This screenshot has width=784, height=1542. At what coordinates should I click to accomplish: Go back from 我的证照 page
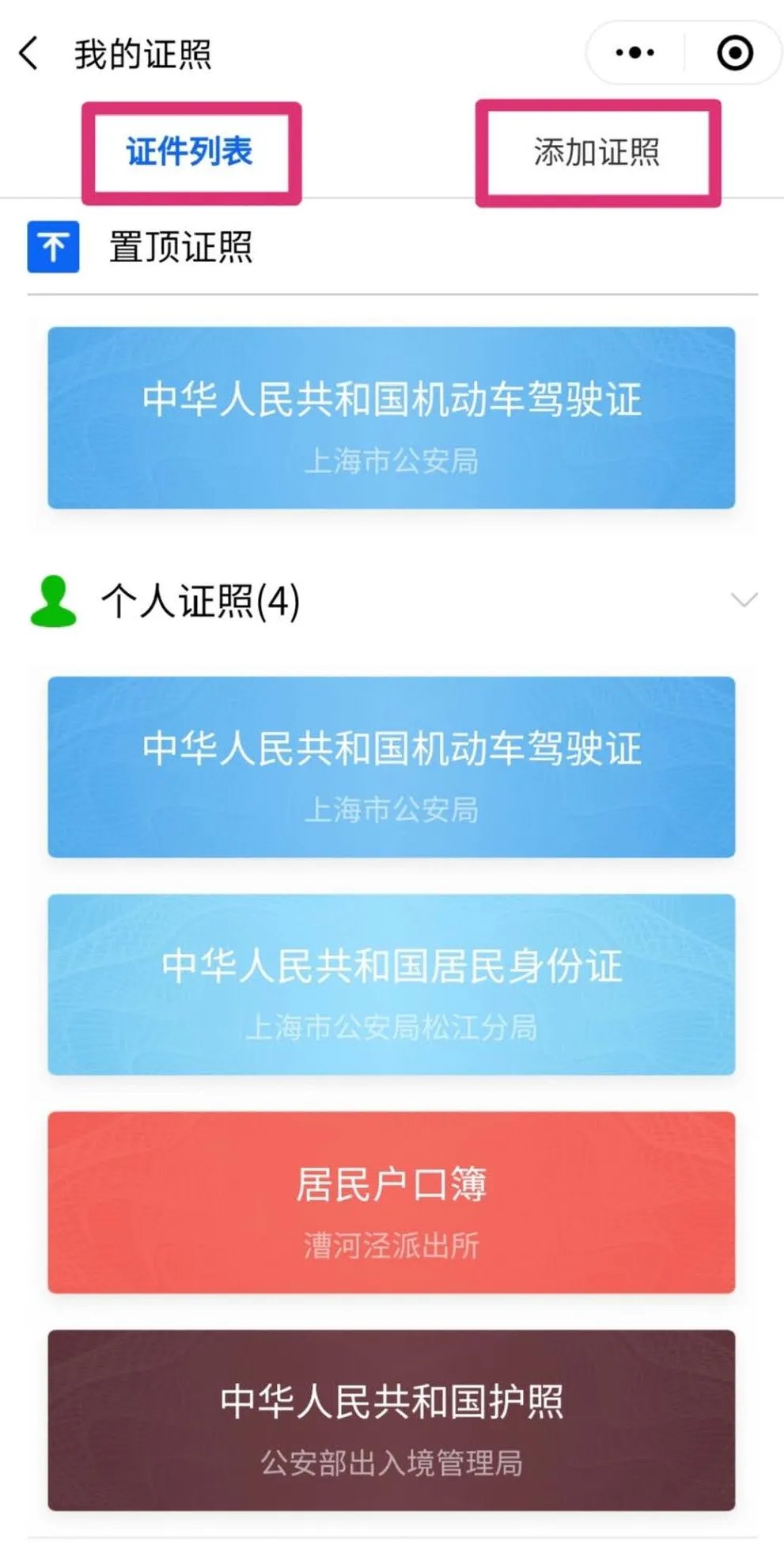point(29,54)
